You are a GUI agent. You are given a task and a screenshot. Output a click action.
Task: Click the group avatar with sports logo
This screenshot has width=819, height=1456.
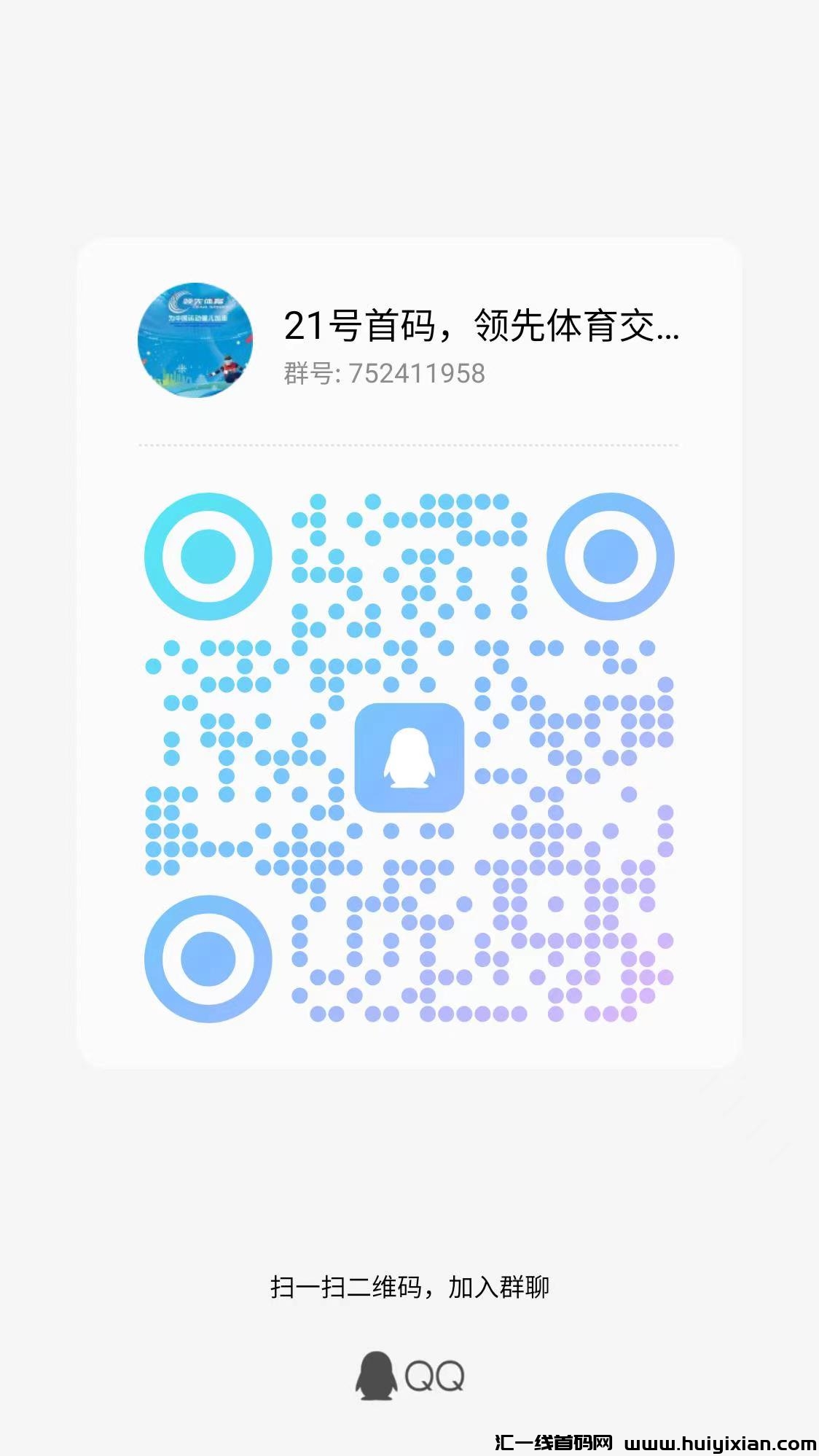pyautogui.click(x=201, y=338)
